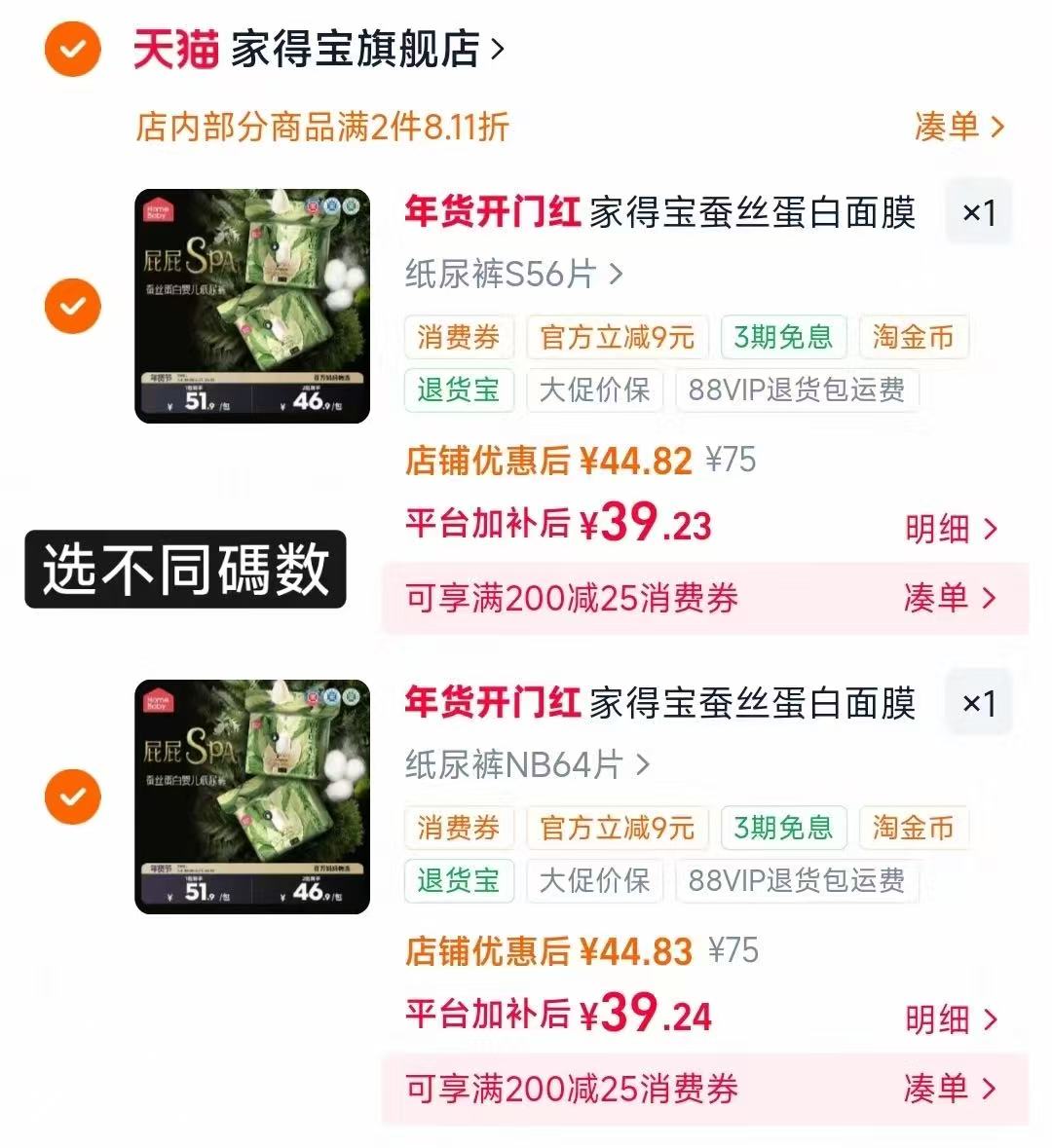Image resolution: width=1052 pixels, height=1148 pixels.
Task: Toggle the store-level select-all checkmark
Action: click(x=72, y=52)
